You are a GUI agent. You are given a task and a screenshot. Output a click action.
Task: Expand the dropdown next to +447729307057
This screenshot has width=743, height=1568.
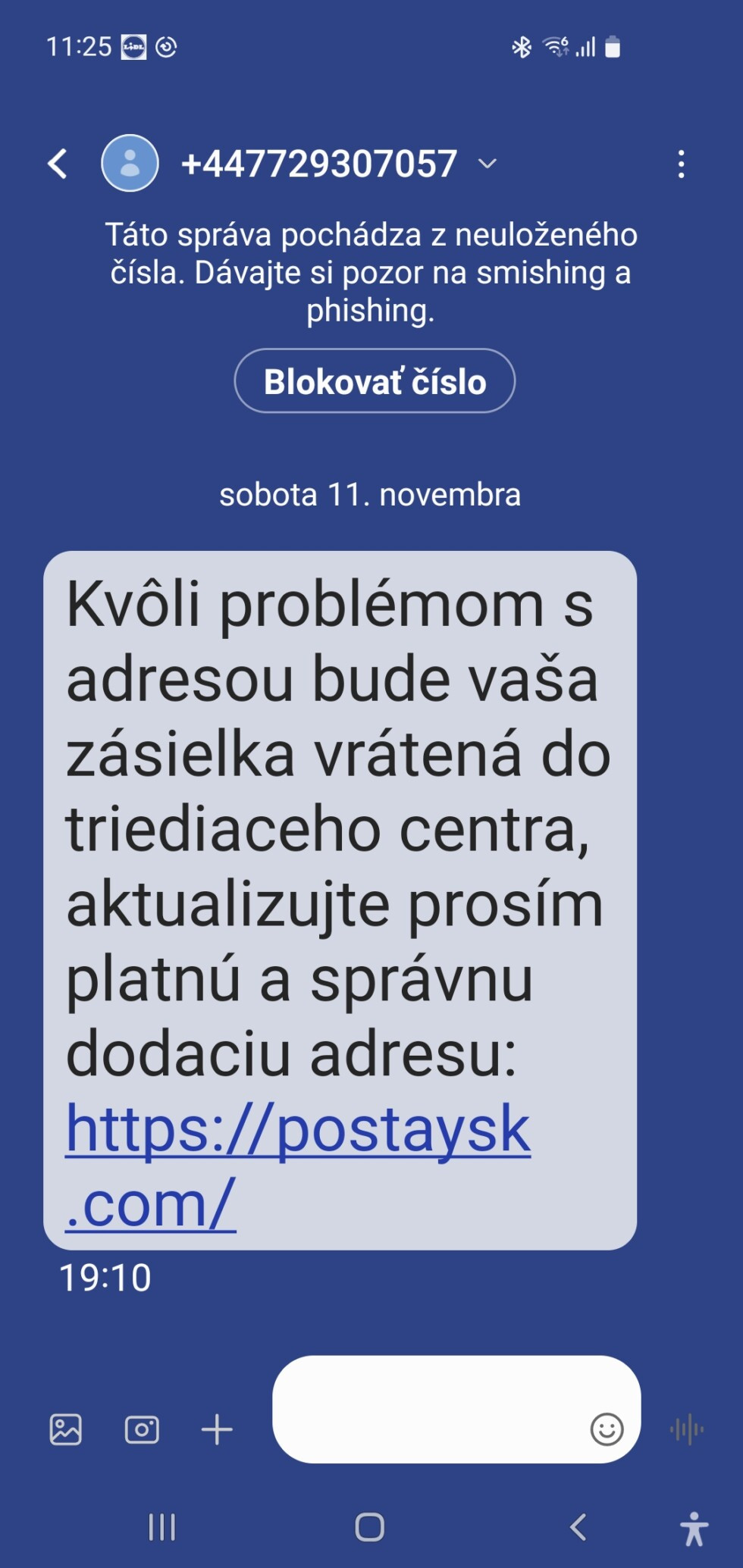pyautogui.click(x=487, y=164)
